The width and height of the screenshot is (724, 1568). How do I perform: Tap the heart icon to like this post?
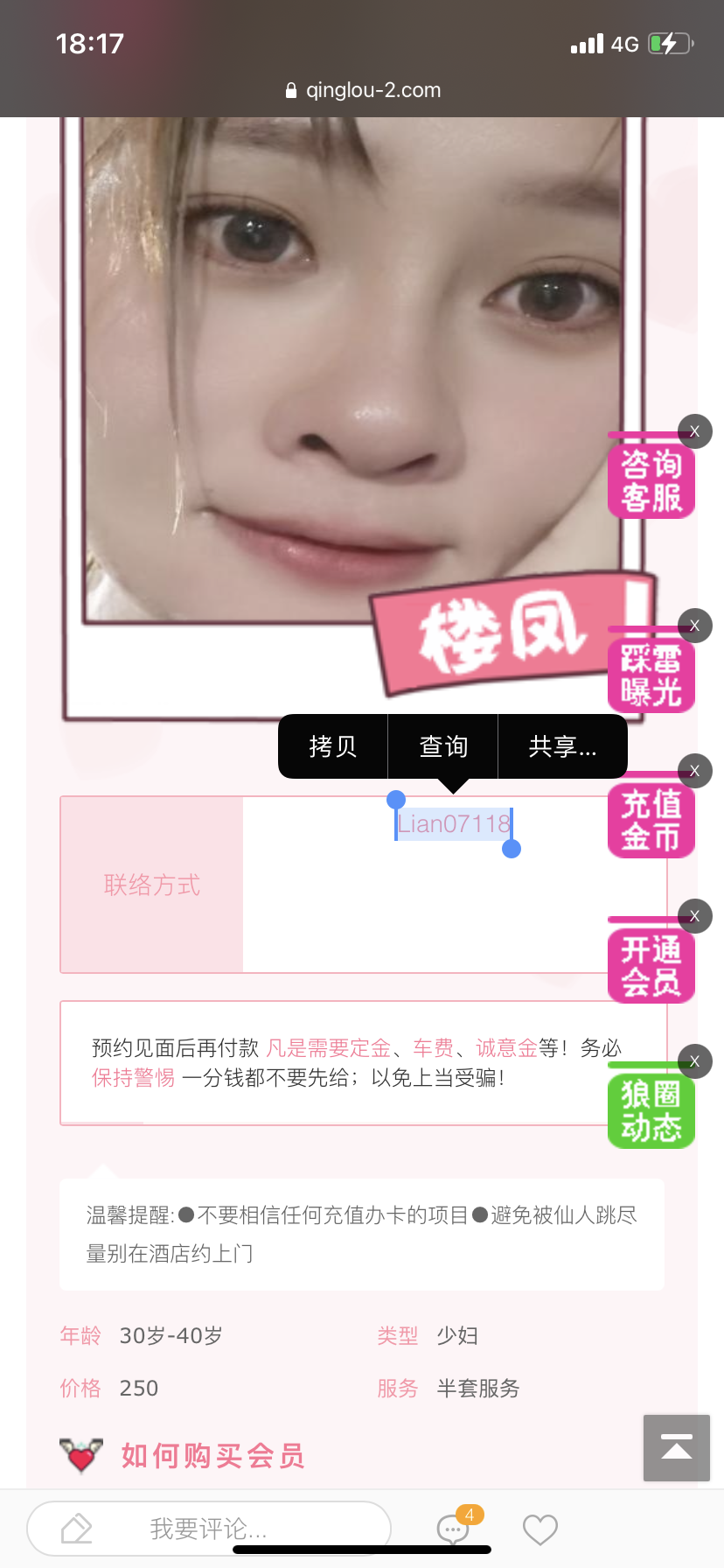point(540,1529)
